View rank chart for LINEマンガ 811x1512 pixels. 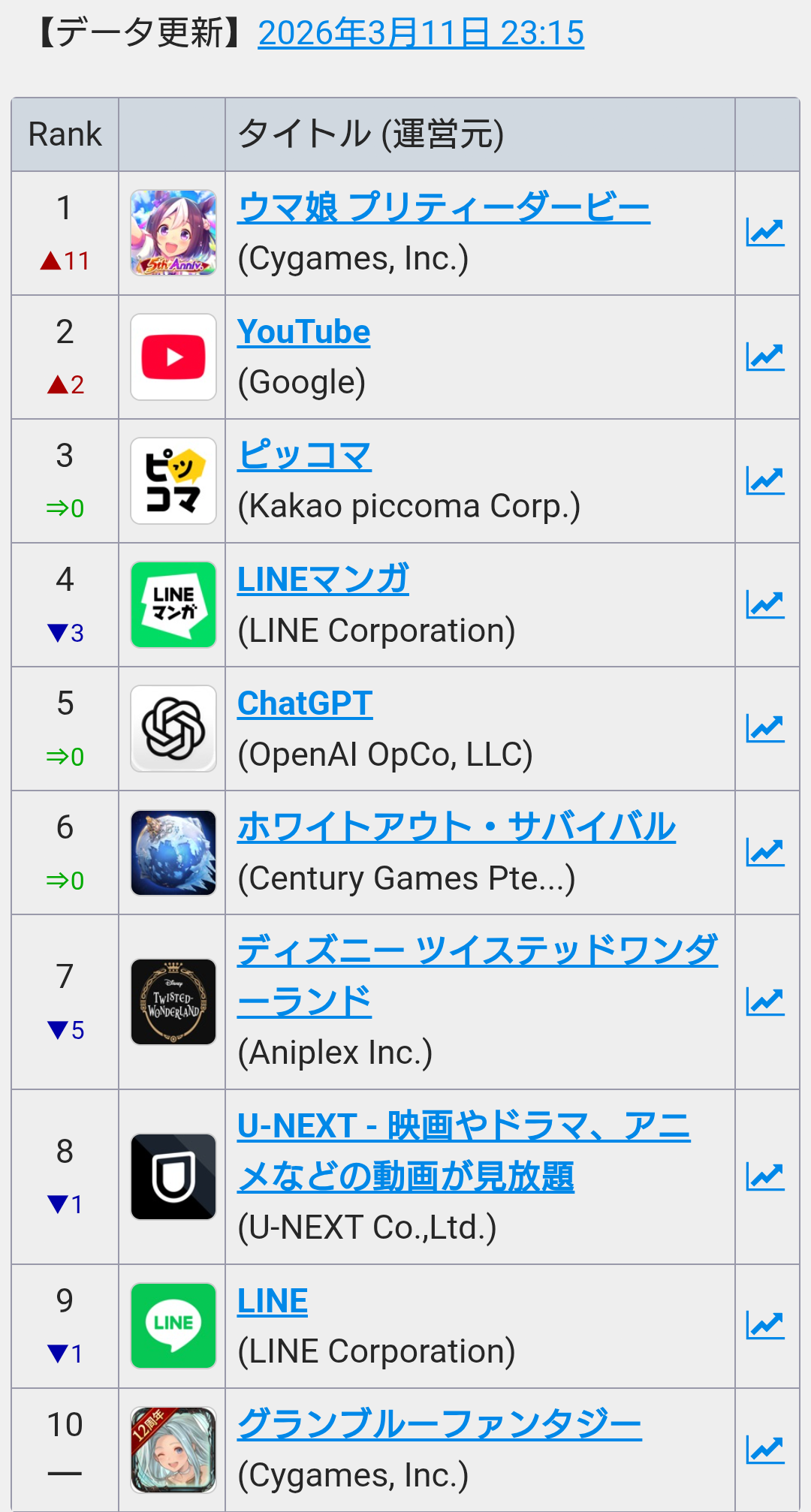point(765,604)
